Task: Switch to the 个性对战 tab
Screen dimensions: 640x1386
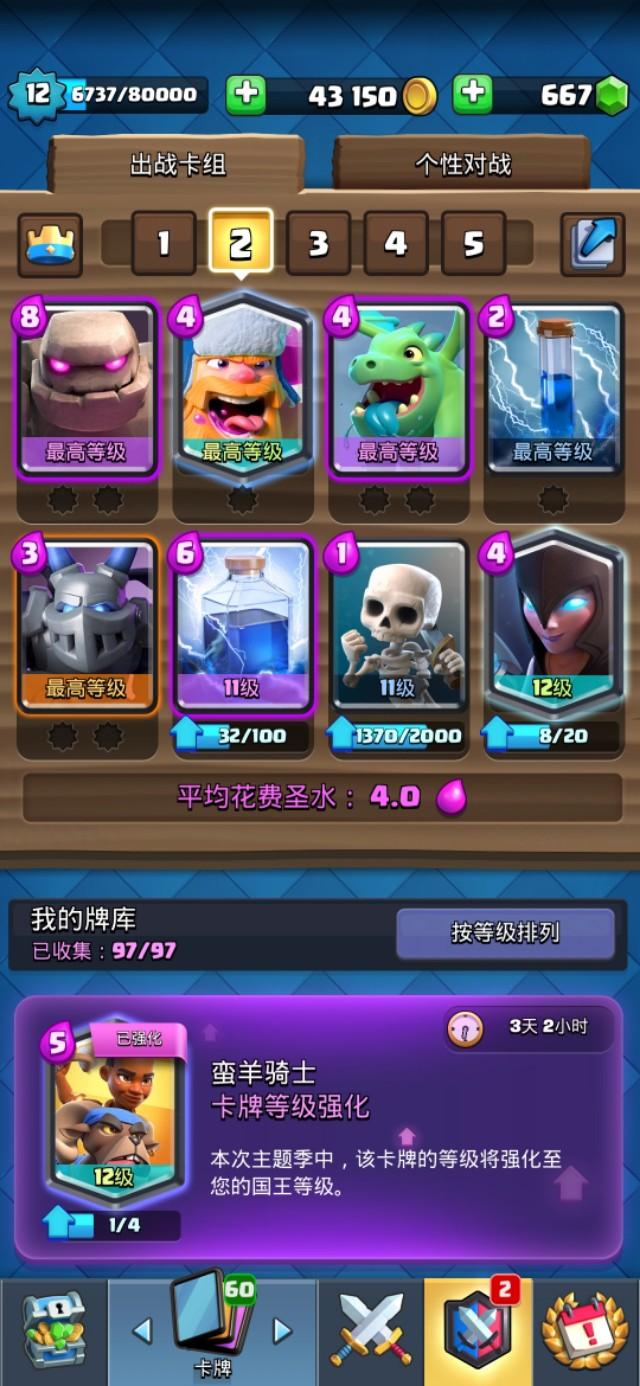Action: pos(462,164)
